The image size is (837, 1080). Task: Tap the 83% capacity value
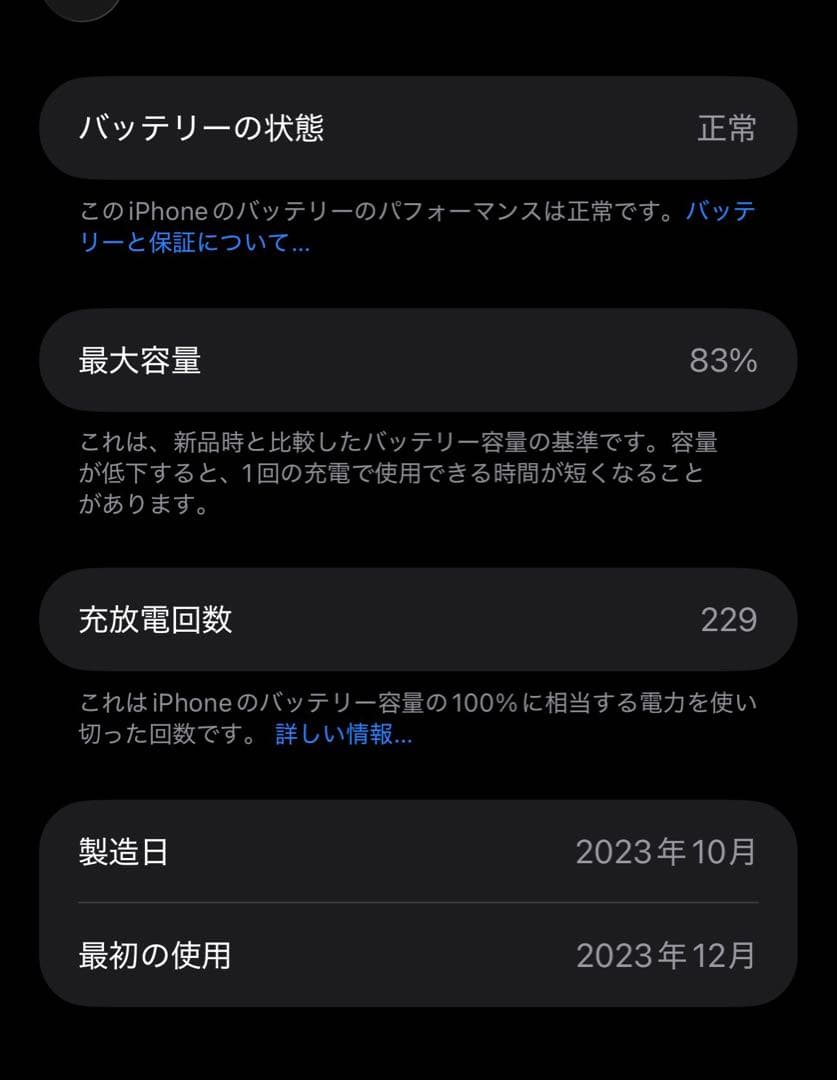(x=725, y=360)
